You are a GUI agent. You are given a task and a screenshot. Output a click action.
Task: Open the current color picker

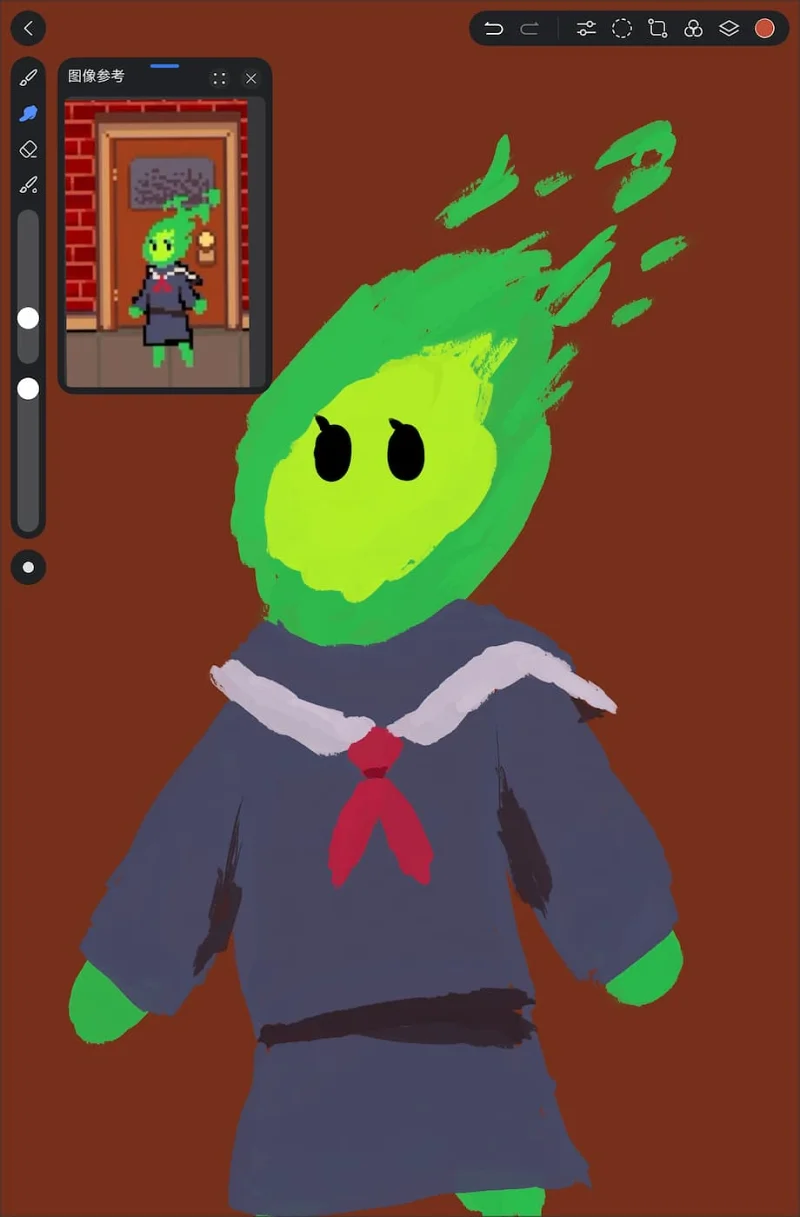[x=765, y=28]
